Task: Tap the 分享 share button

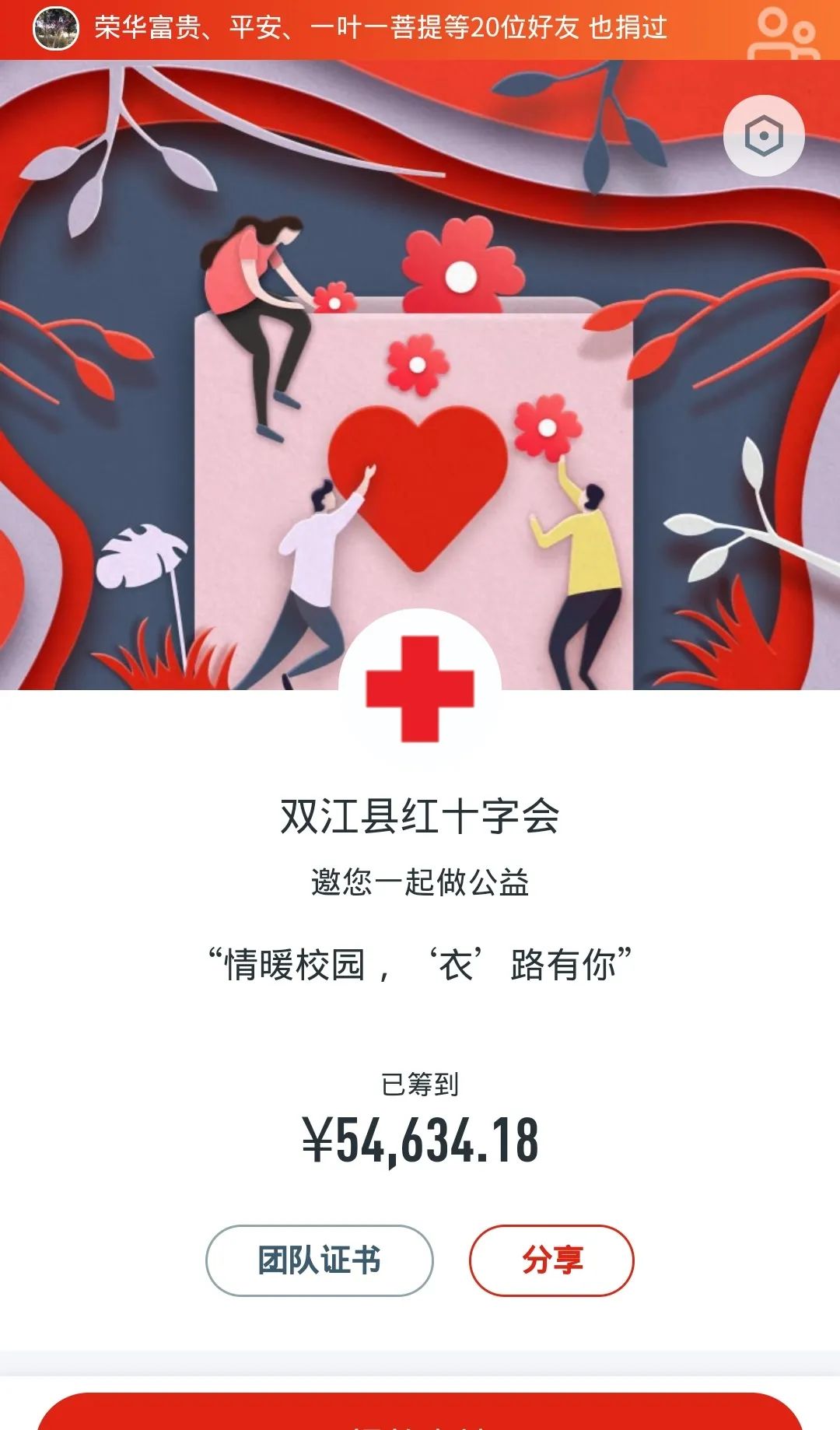Action: tap(551, 1260)
